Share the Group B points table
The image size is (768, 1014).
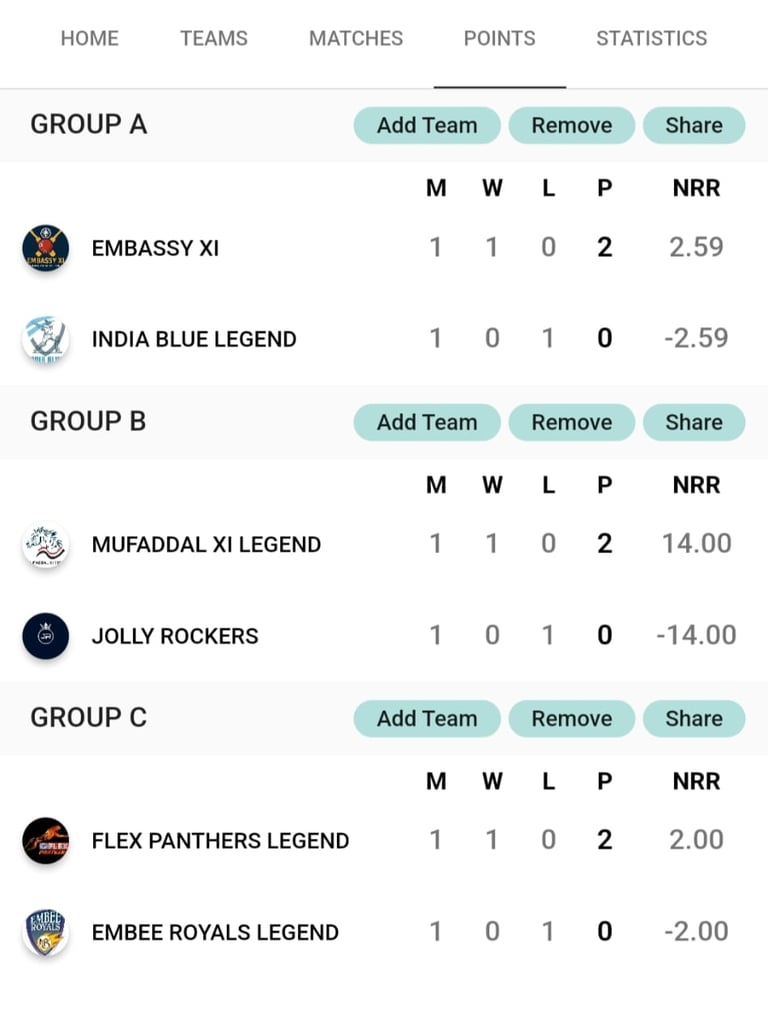[694, 423]
